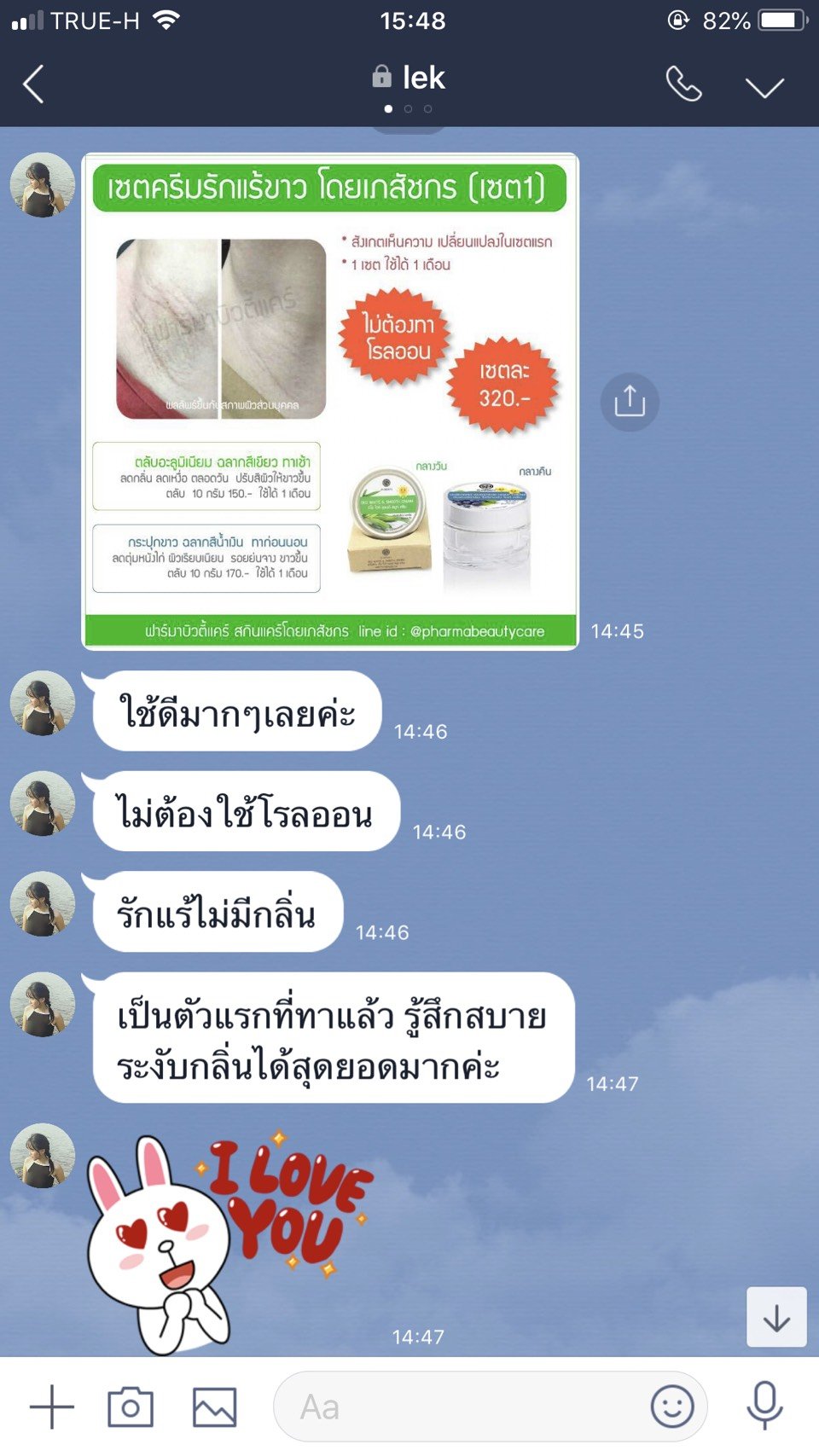Open the photo gallery picker
819x1456 pixels.
click(x=214, y=1407)
